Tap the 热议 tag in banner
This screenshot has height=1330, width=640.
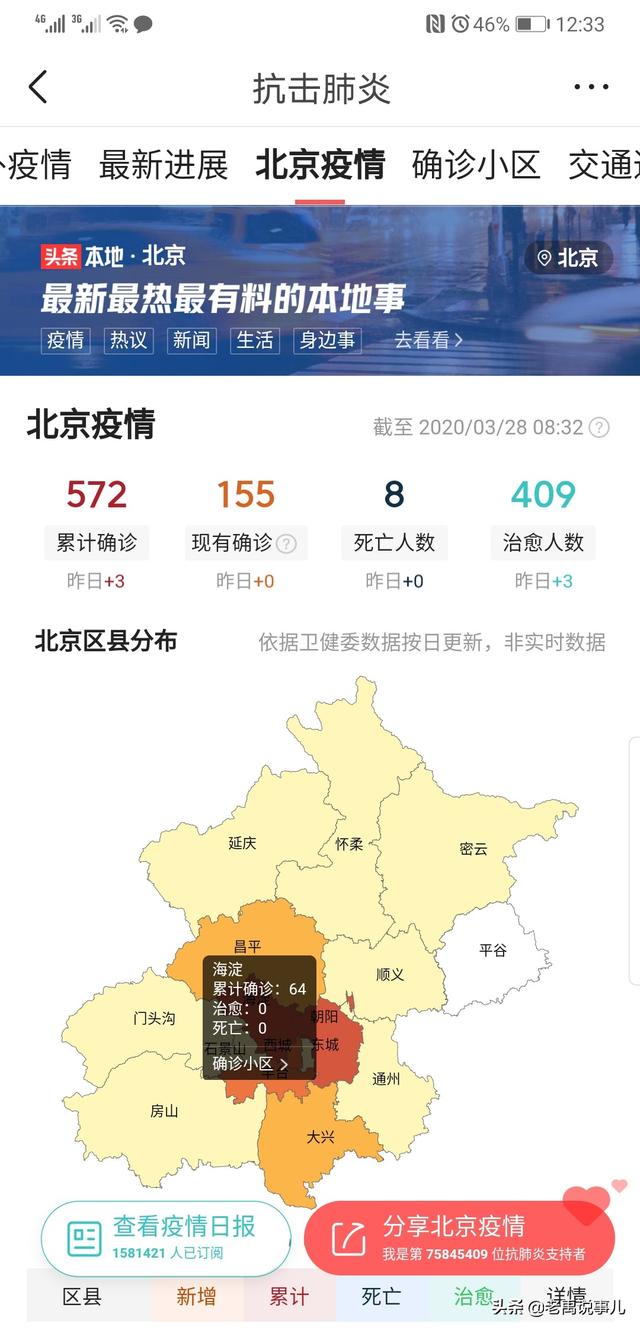click(x=129, y=340)
